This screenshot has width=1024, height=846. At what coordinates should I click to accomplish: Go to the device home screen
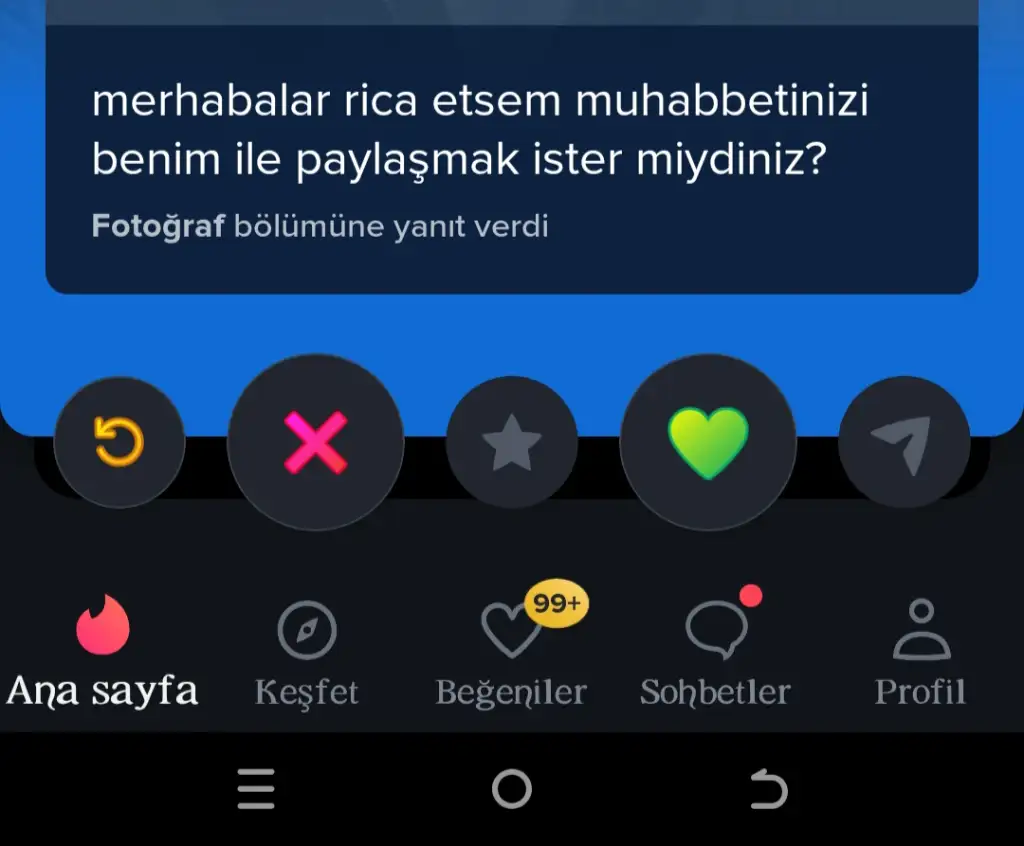(511, 790)
